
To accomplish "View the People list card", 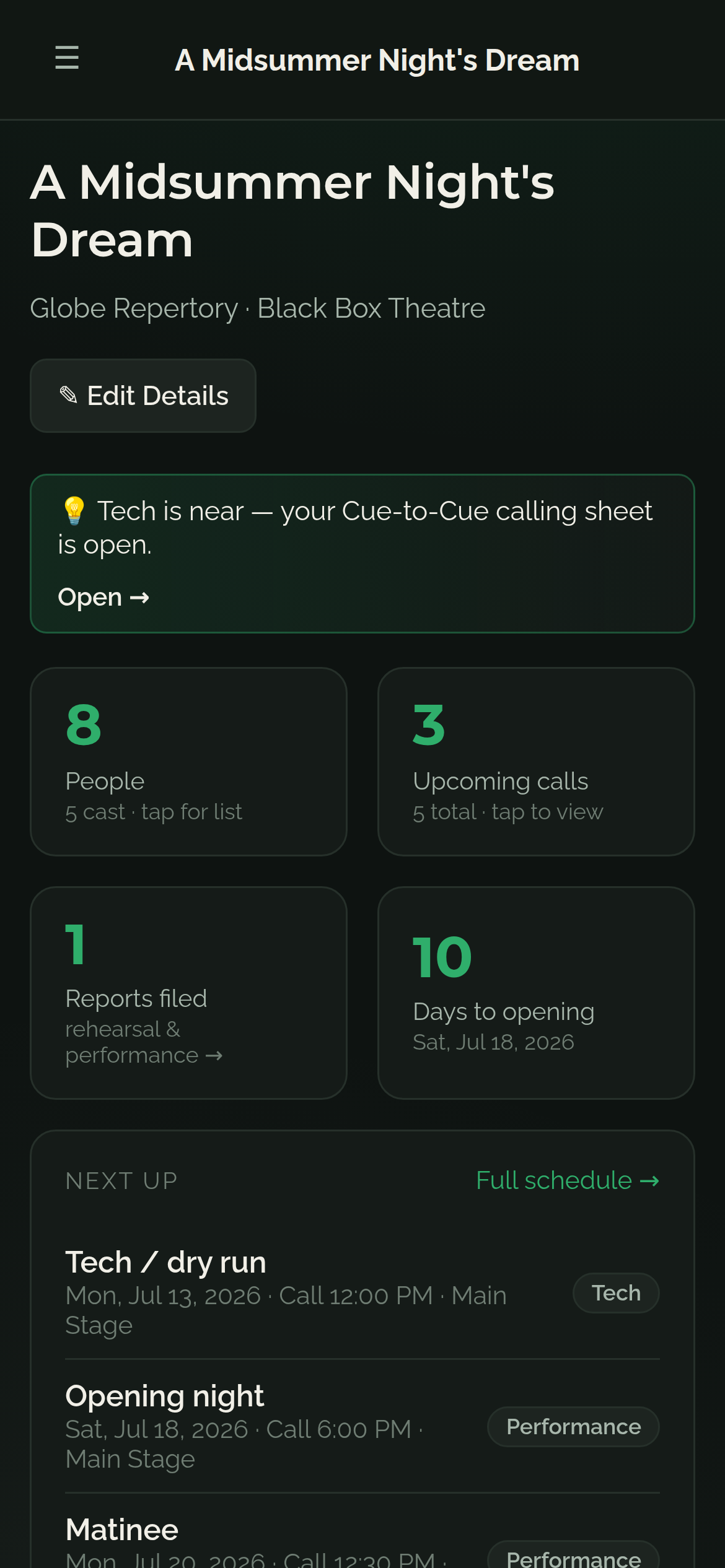I will tap(188, 762).
